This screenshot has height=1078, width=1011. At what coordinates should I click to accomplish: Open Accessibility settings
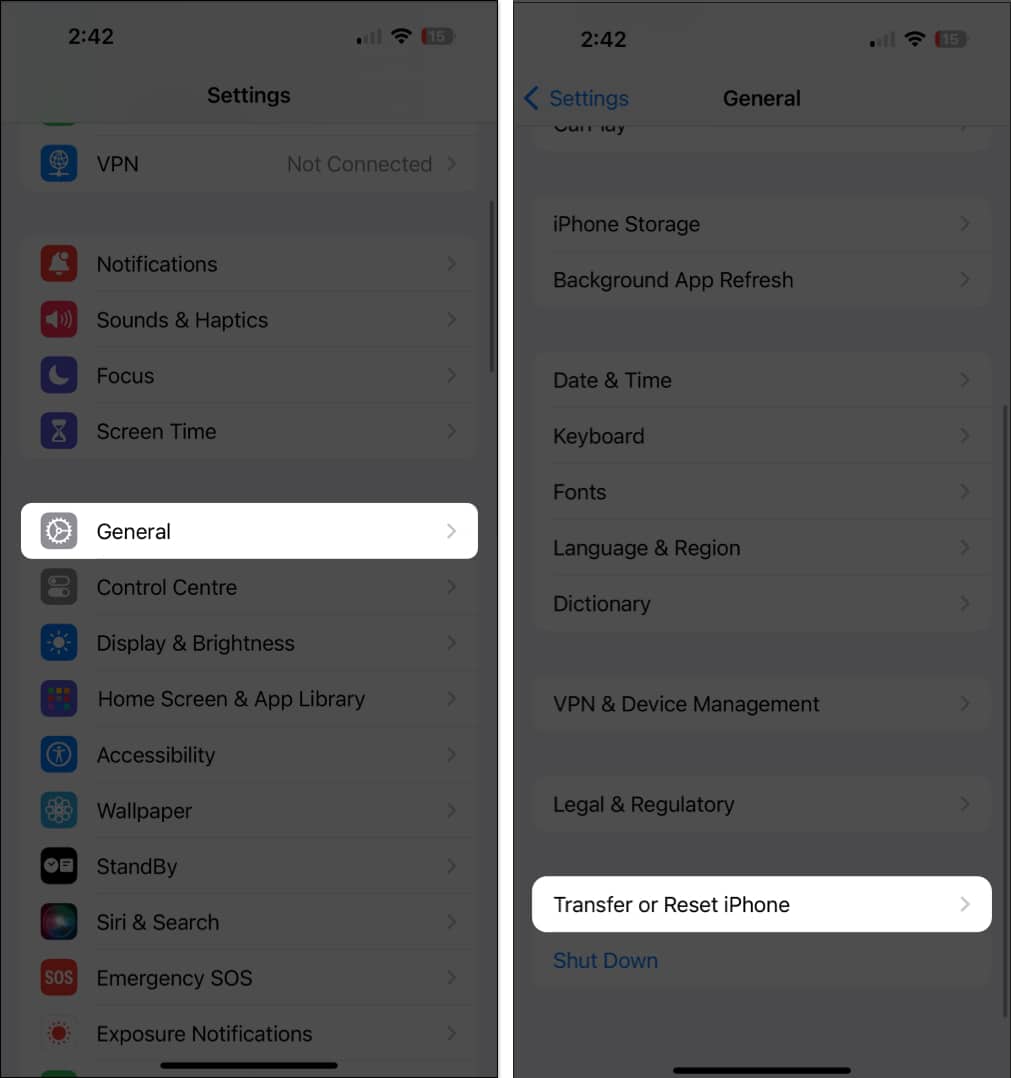pyautogui.click(x=249, y=755)
